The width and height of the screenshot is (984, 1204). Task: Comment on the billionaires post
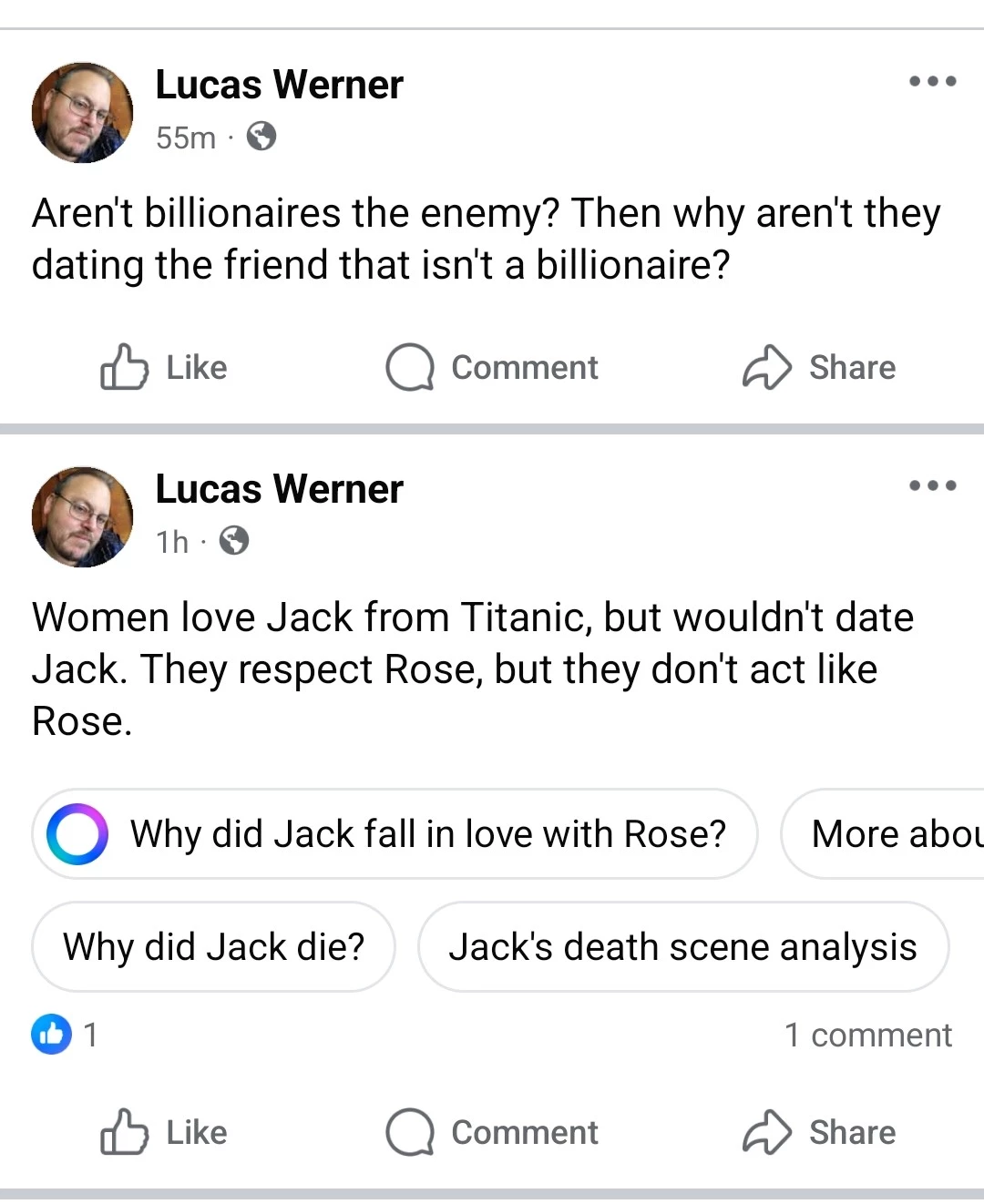[492, 367]
